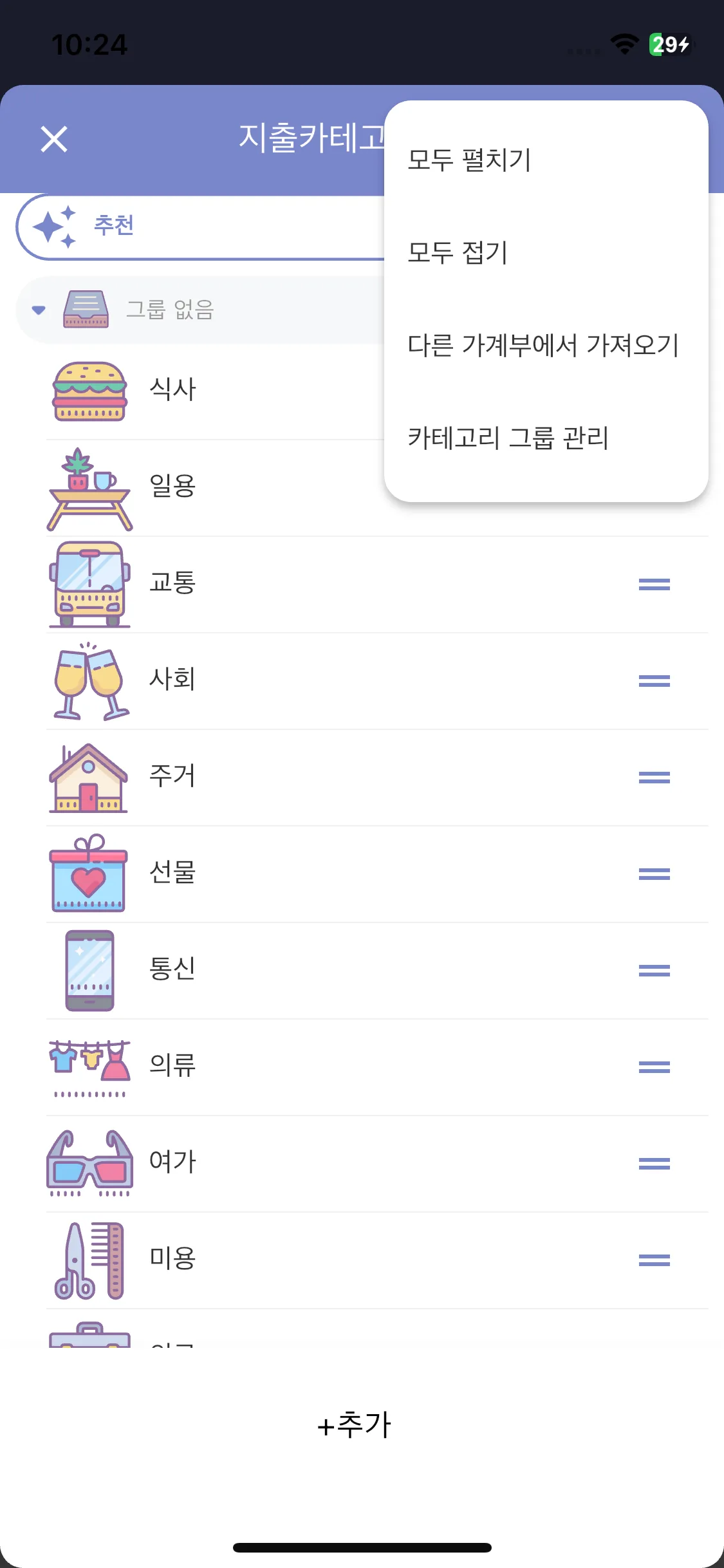Tap 다른 가계부에서 가져오기
Image resolution: width=724 pixels, height=1568 pixels.
tap(543, 345)
